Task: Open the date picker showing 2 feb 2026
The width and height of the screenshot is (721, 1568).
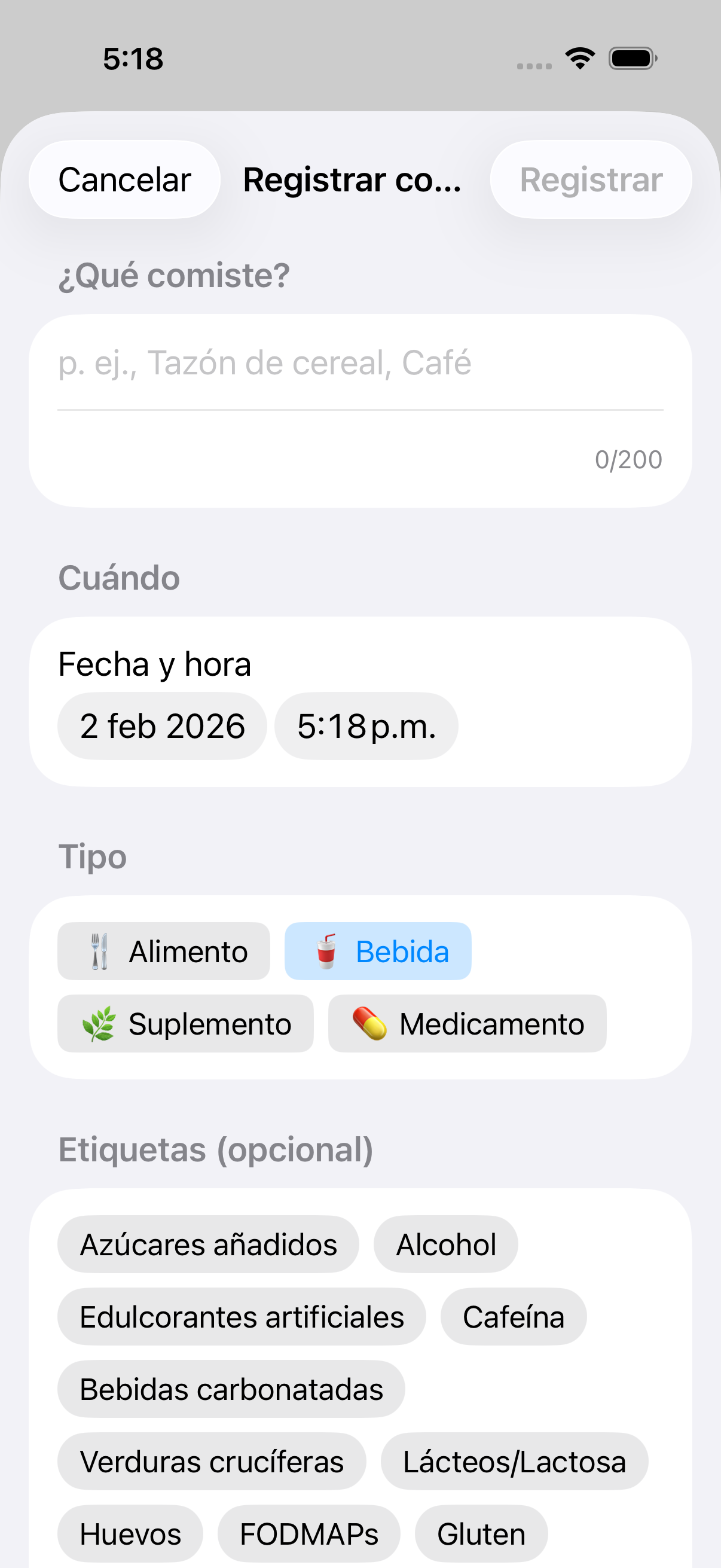Action: pos(162,725)
